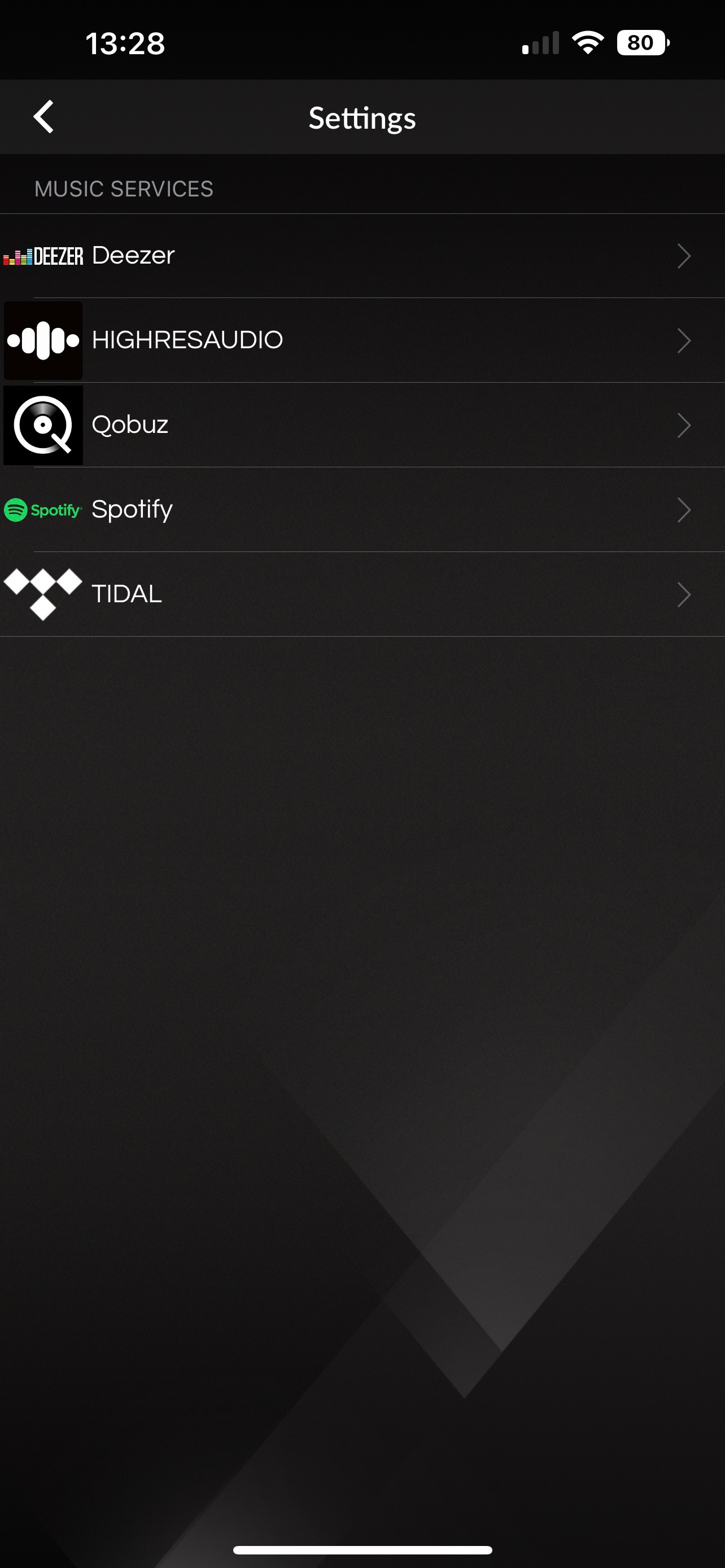Choose the TIDAL row

tap(362, 594)
